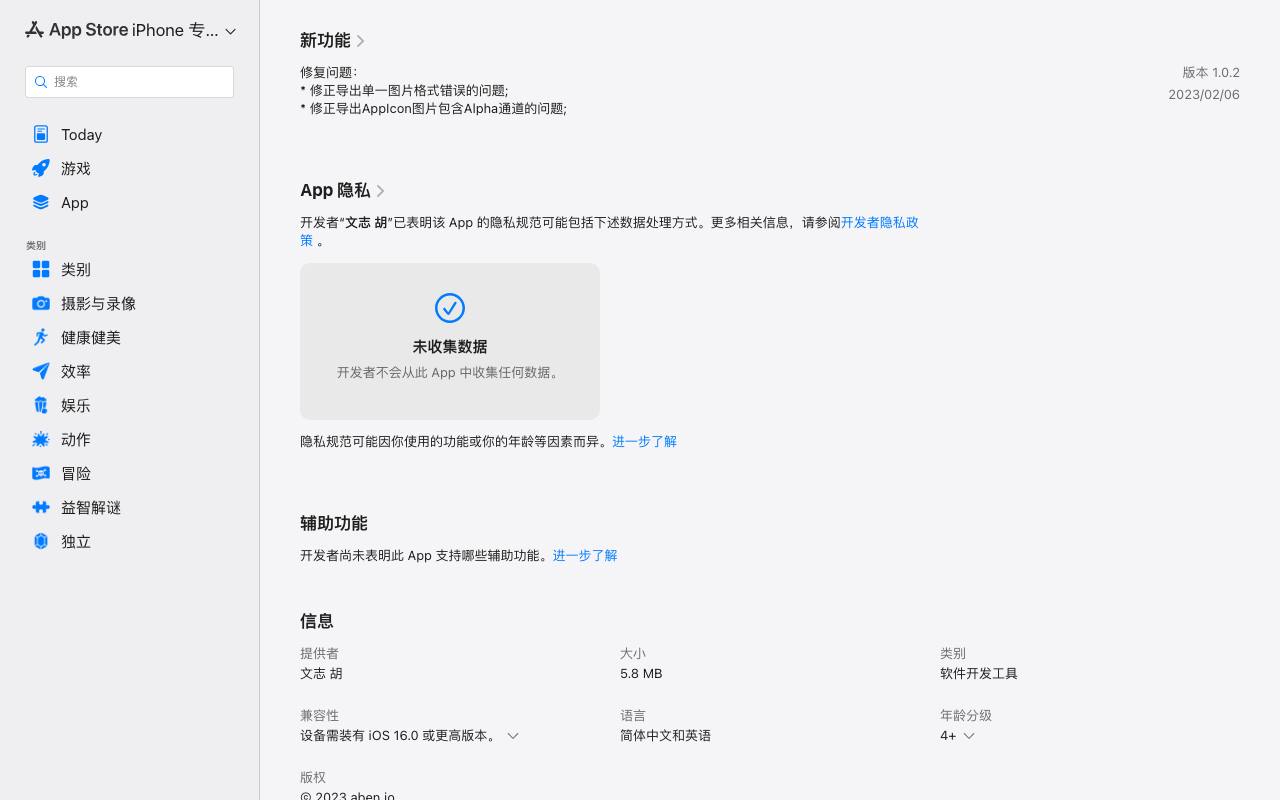This screenshot has height=800, width=1280.
Task: Open the 独立 category
Action: [129, 541]
